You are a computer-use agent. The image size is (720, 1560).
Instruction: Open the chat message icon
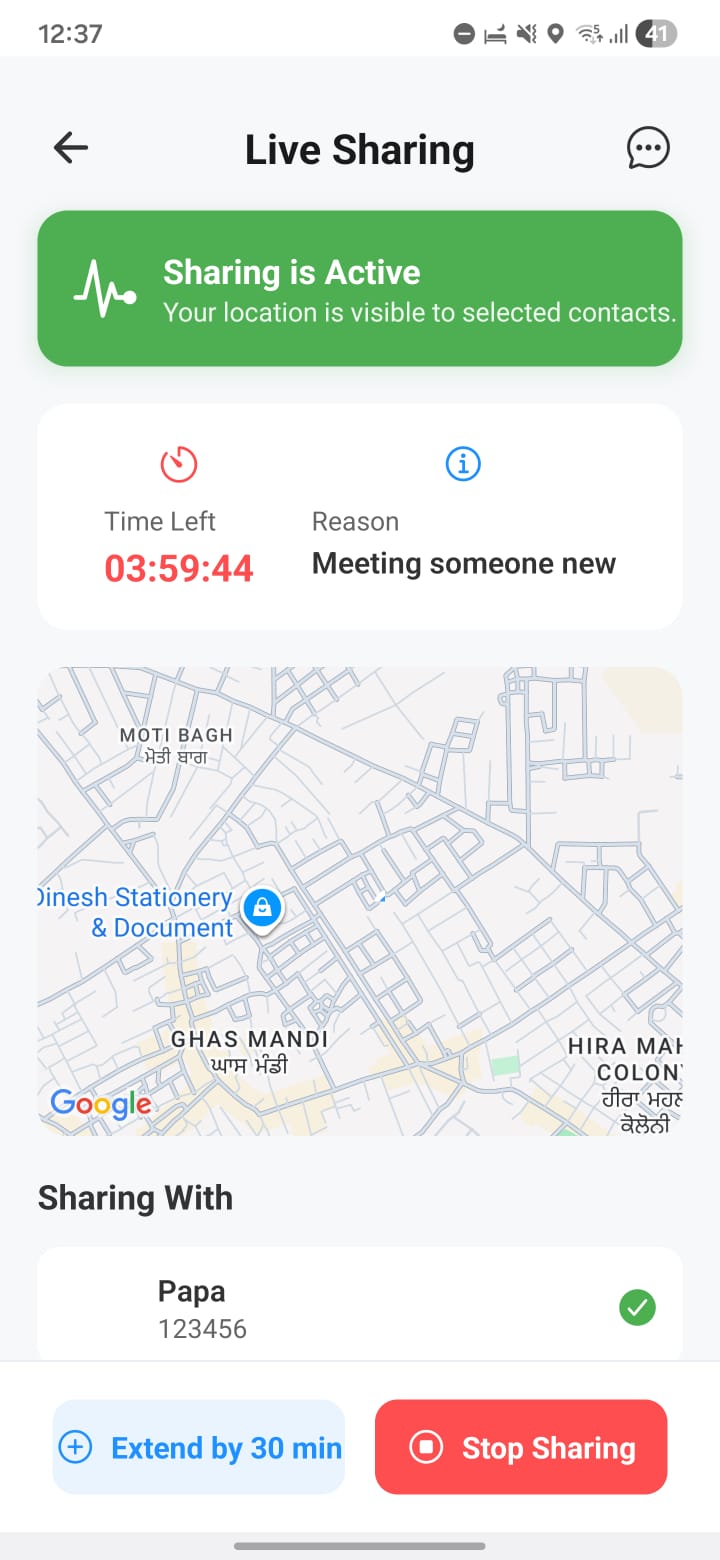(x=648, y=149)
